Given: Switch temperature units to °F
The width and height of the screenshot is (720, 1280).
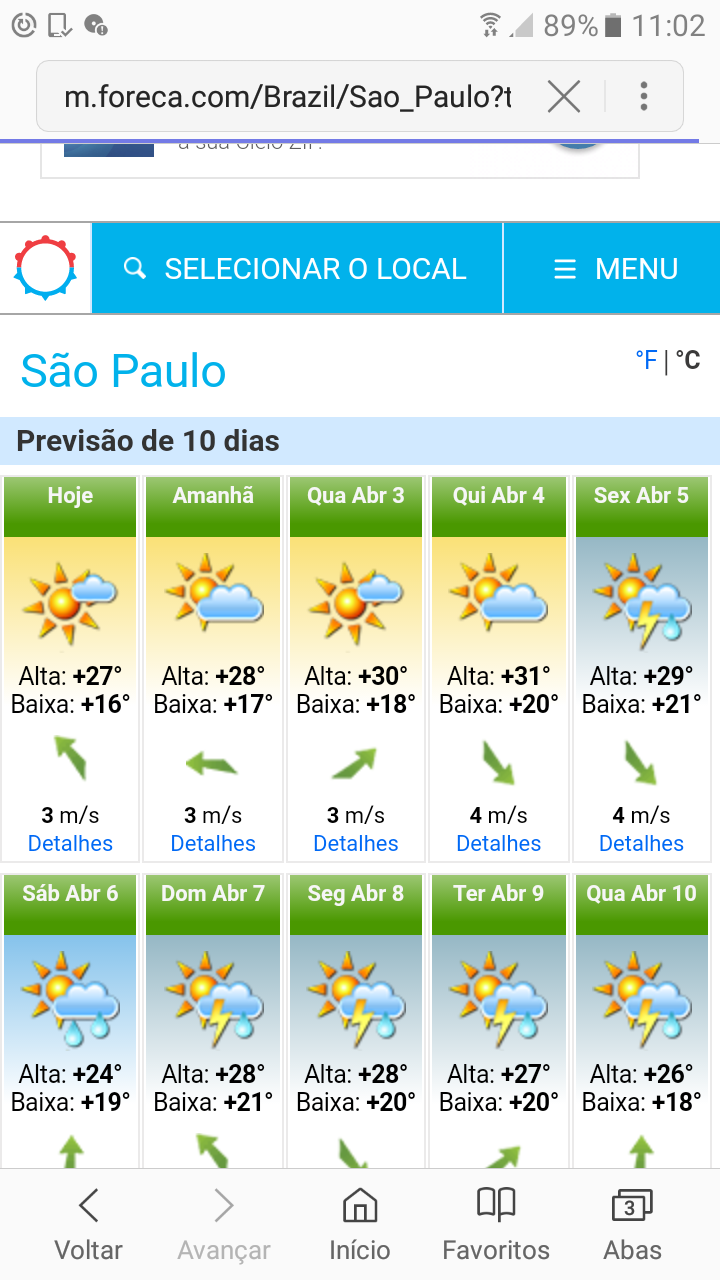Looking at the screenshot, I should point(646,360).
